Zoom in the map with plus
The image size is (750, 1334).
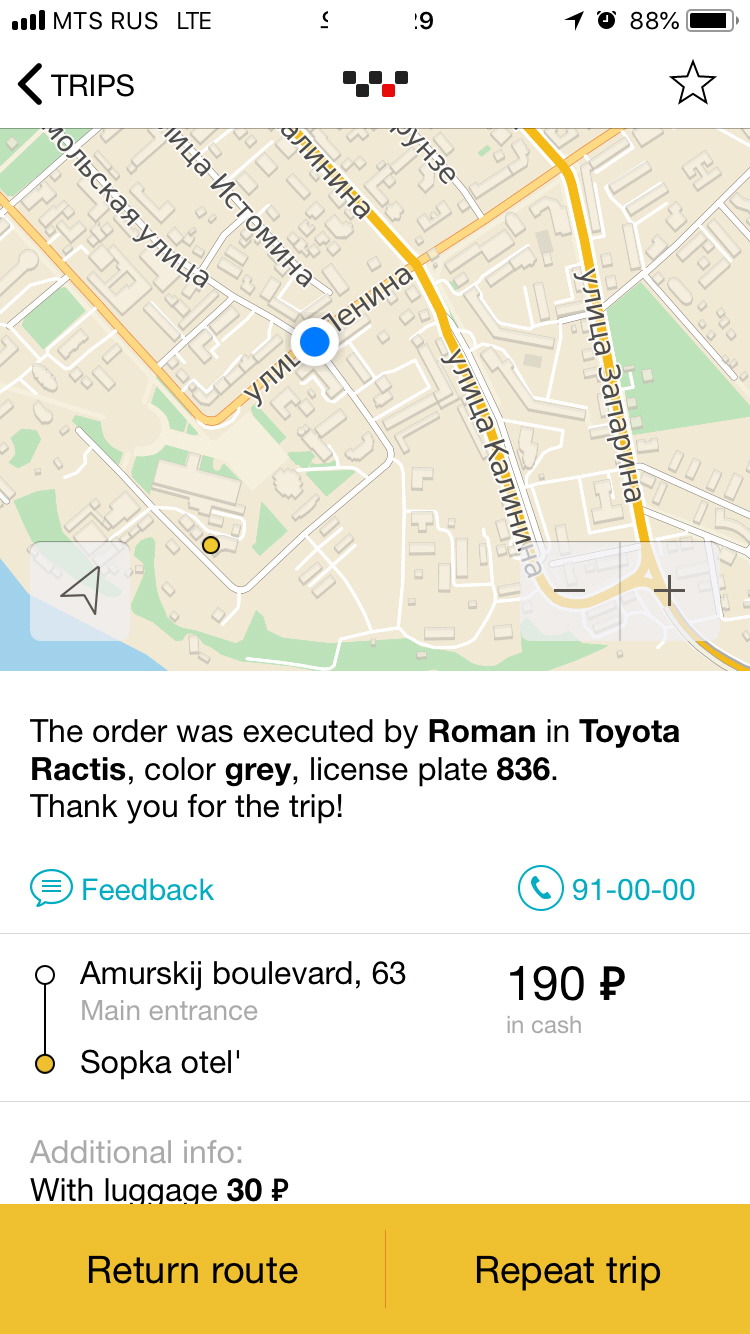[669, 591]
